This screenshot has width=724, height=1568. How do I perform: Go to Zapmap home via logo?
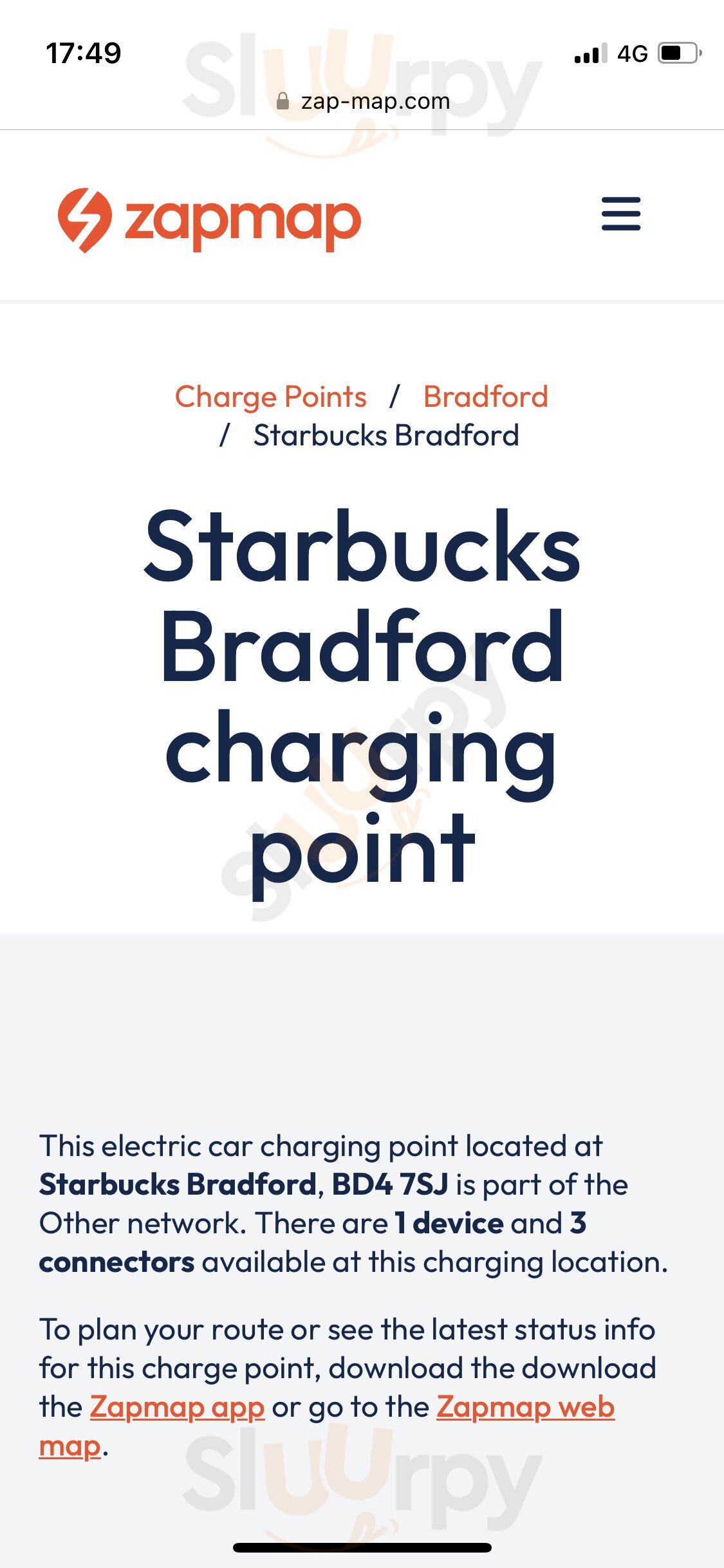coord(209,220)
